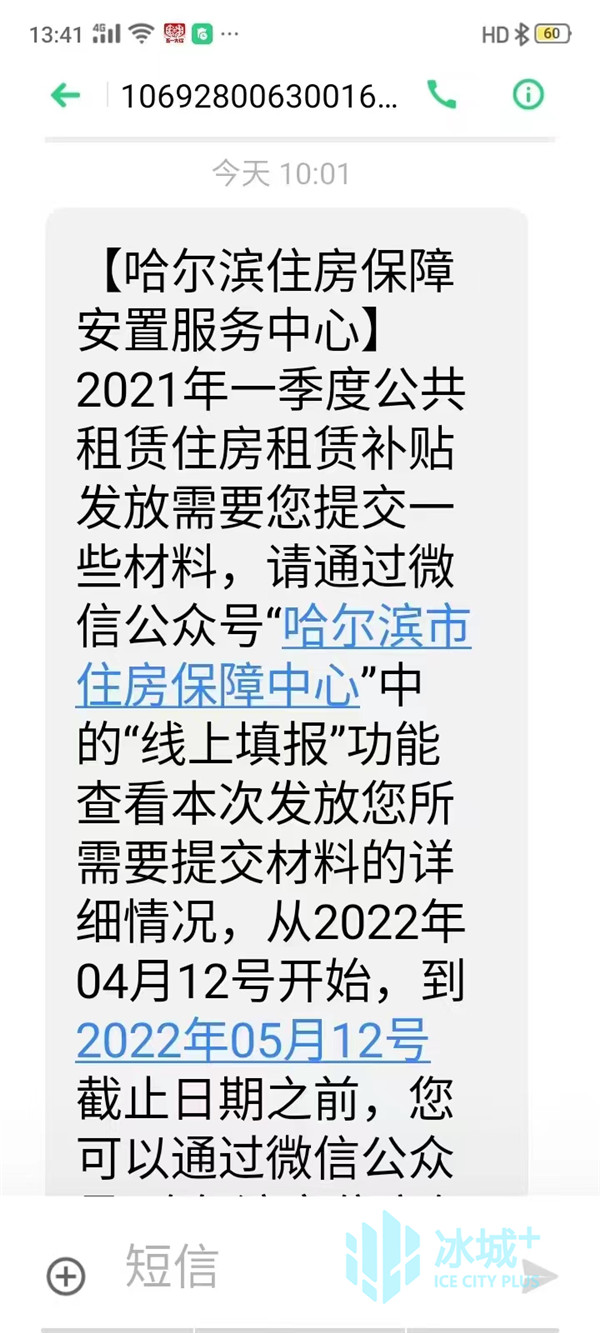The width and height of the screenshot is (600, 1333).
Task: Tap the 2022年05月12号 date link
Action: (253, 1041)
